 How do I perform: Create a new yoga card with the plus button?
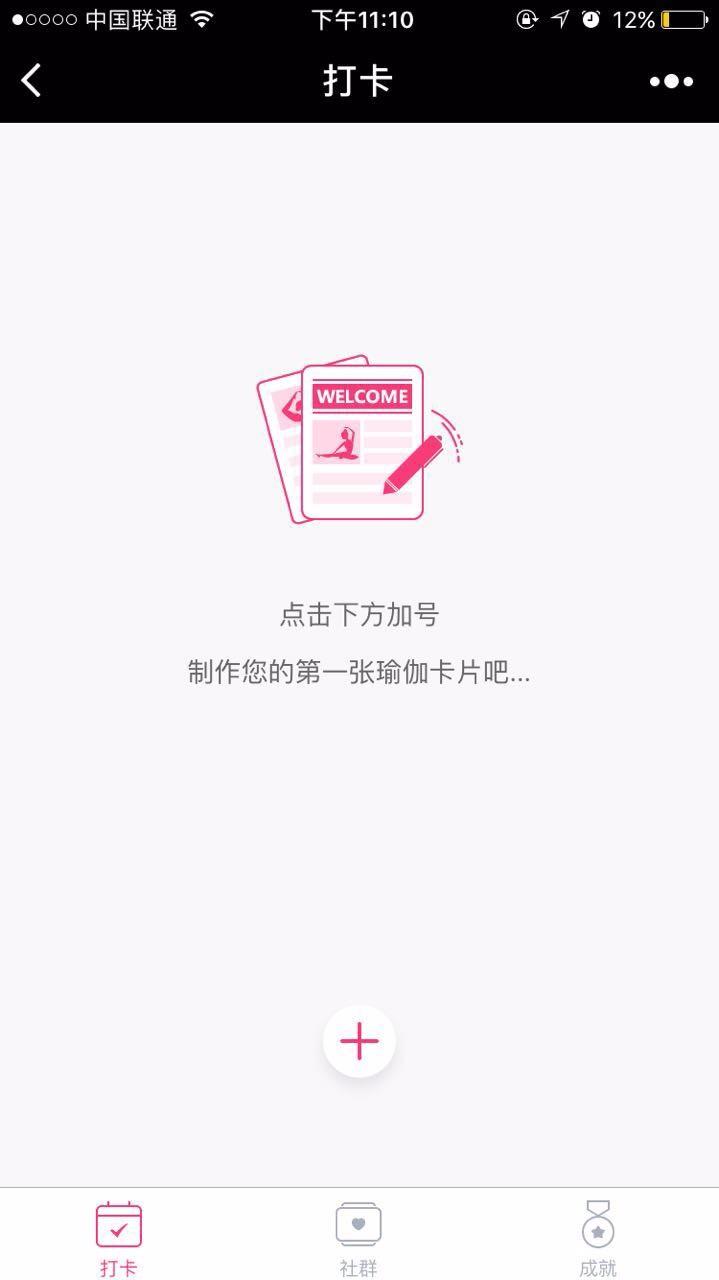(359, 1041)
